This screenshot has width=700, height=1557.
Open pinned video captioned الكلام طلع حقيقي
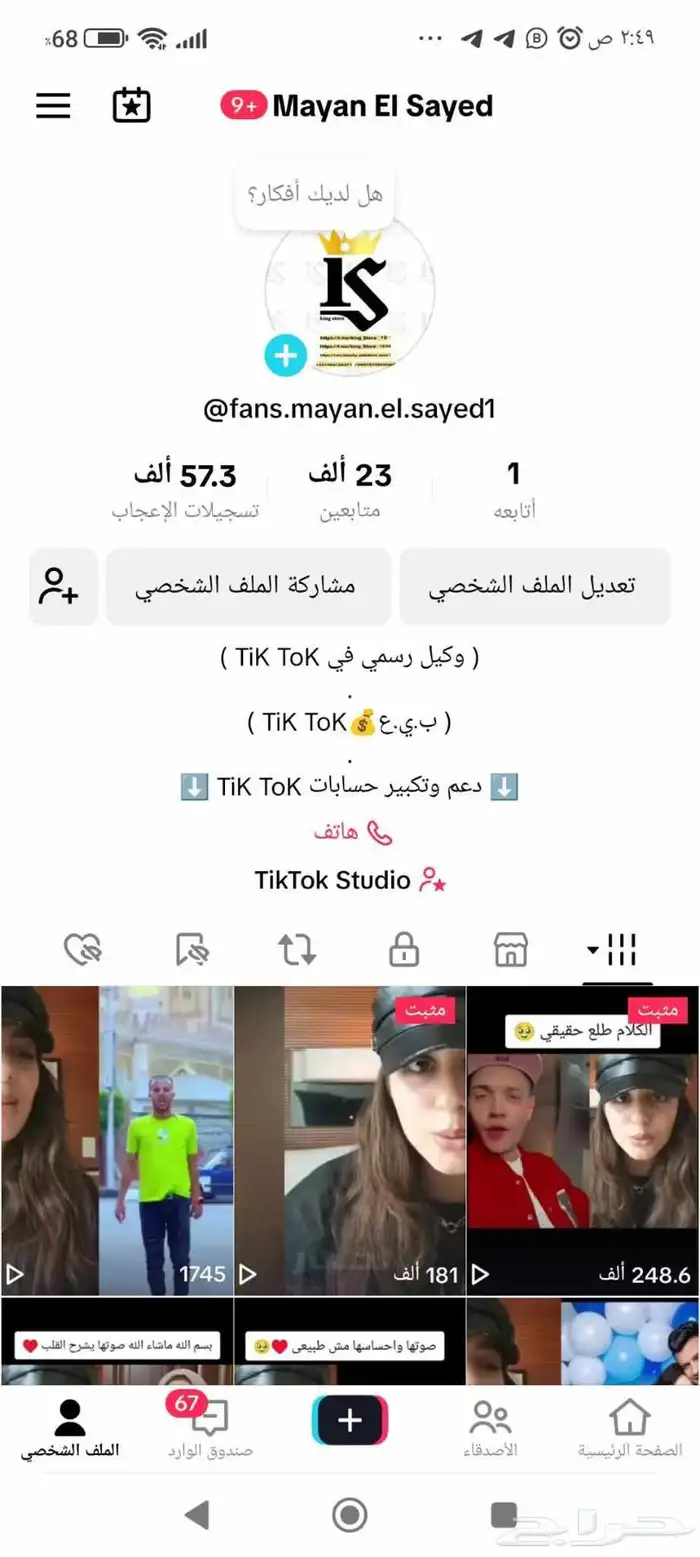pyautogui.click(x=583, y=1140)
